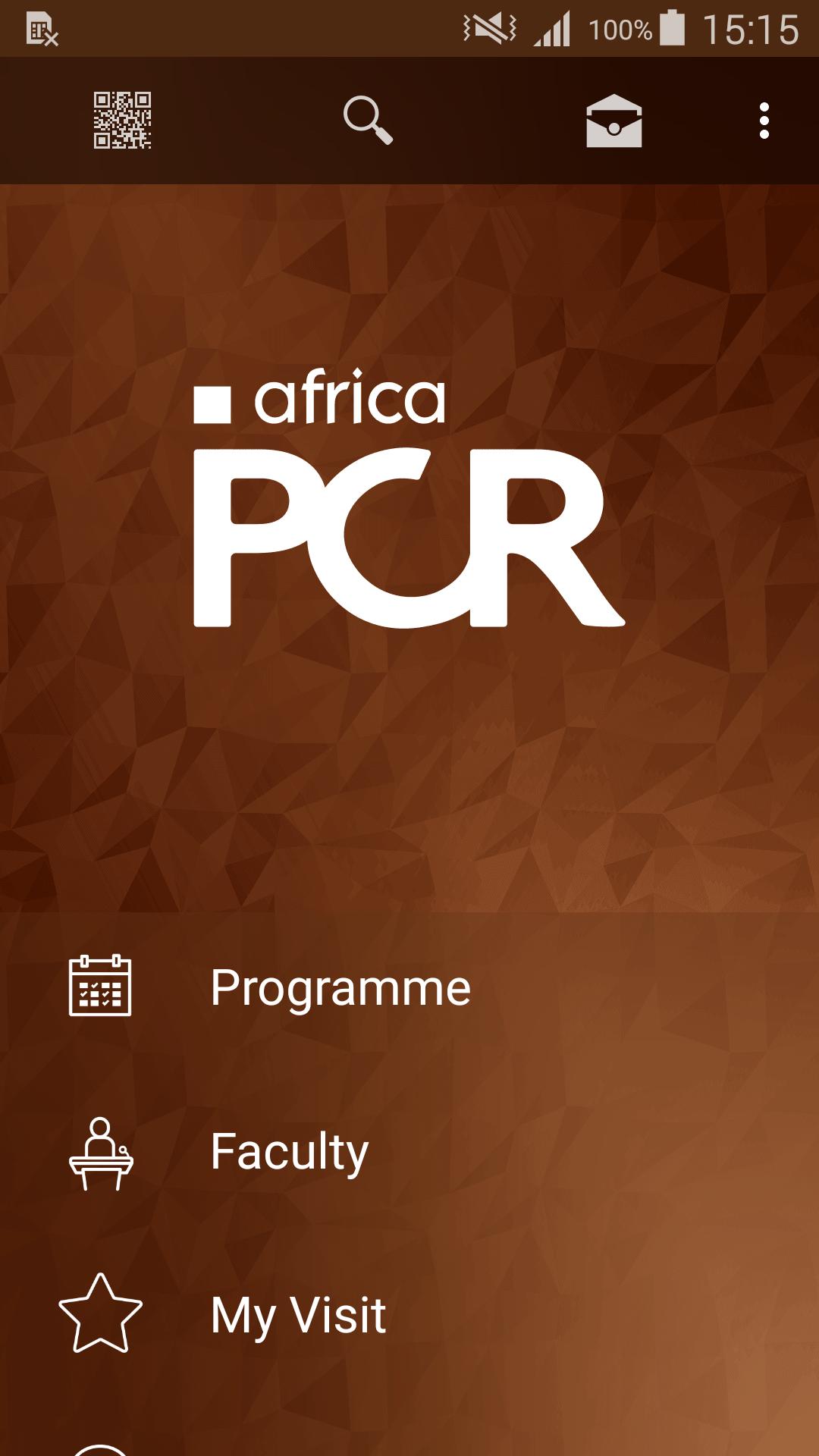
Task: Go to My Visit
Action: pos(298,1315)
